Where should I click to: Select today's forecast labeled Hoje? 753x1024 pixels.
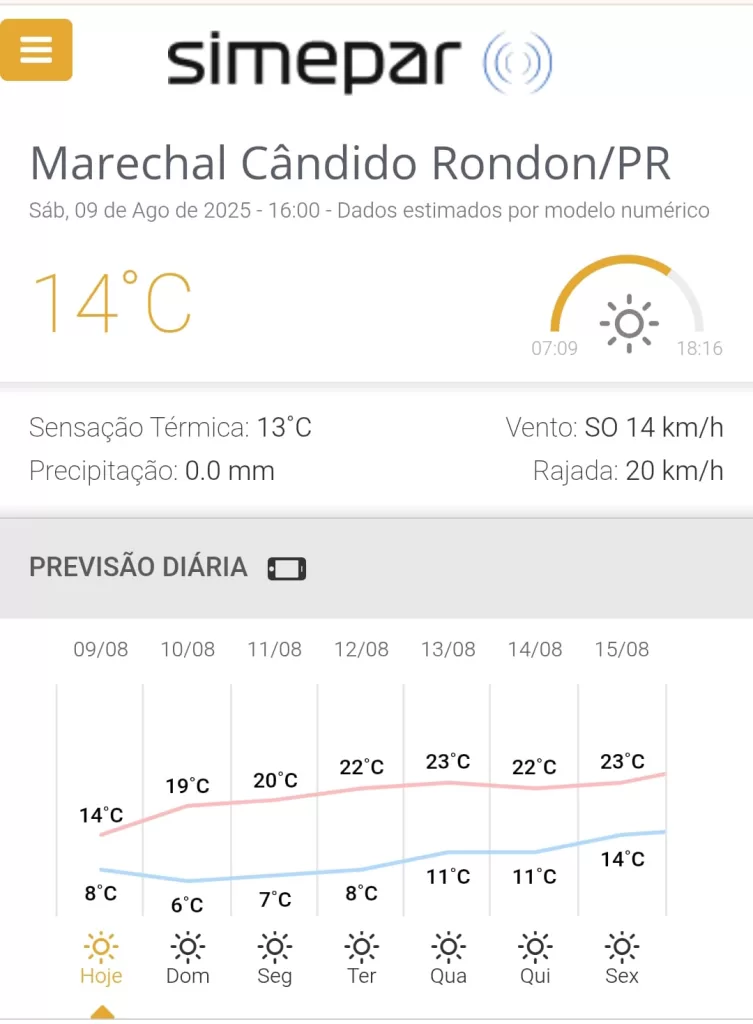pyautogui.click(x=101, y=958)
